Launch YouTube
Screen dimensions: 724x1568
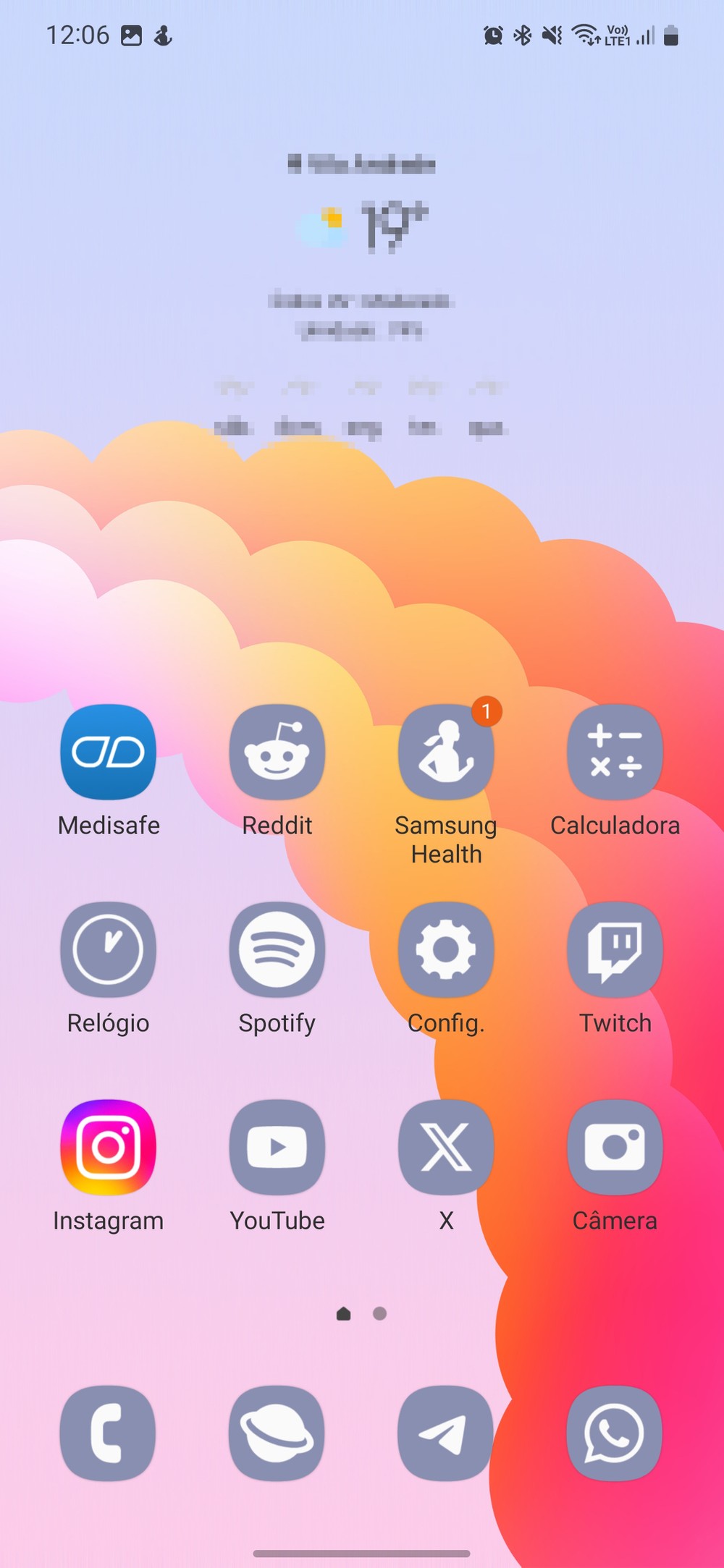coord(277,1148)
